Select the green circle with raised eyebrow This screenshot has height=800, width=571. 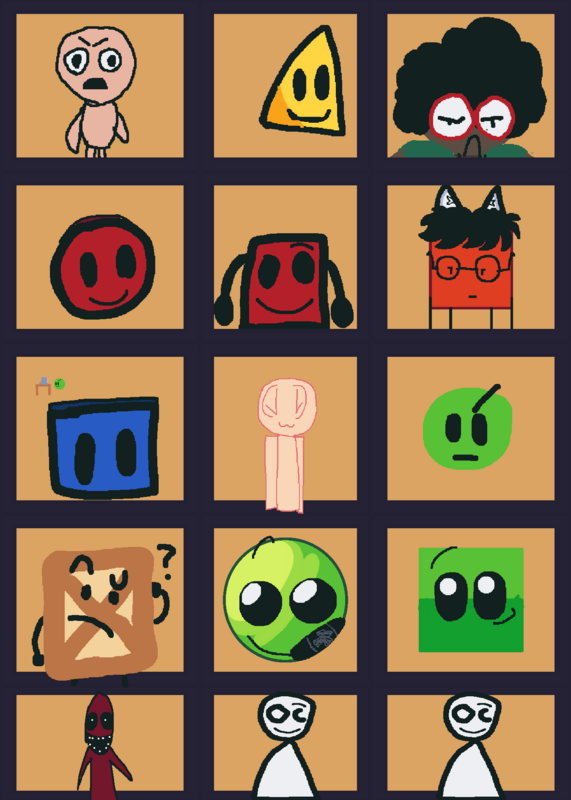[x=470, y=429]
